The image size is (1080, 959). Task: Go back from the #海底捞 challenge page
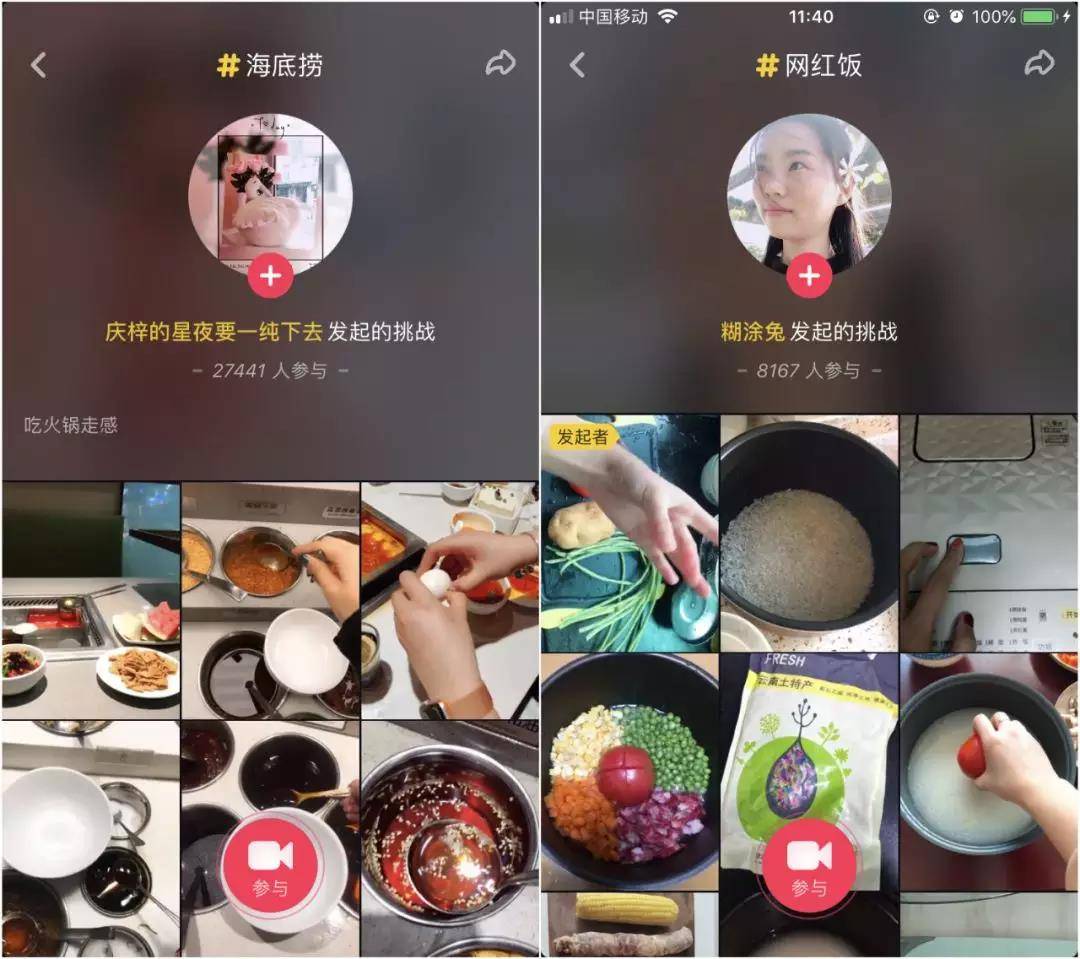[38, 66]
